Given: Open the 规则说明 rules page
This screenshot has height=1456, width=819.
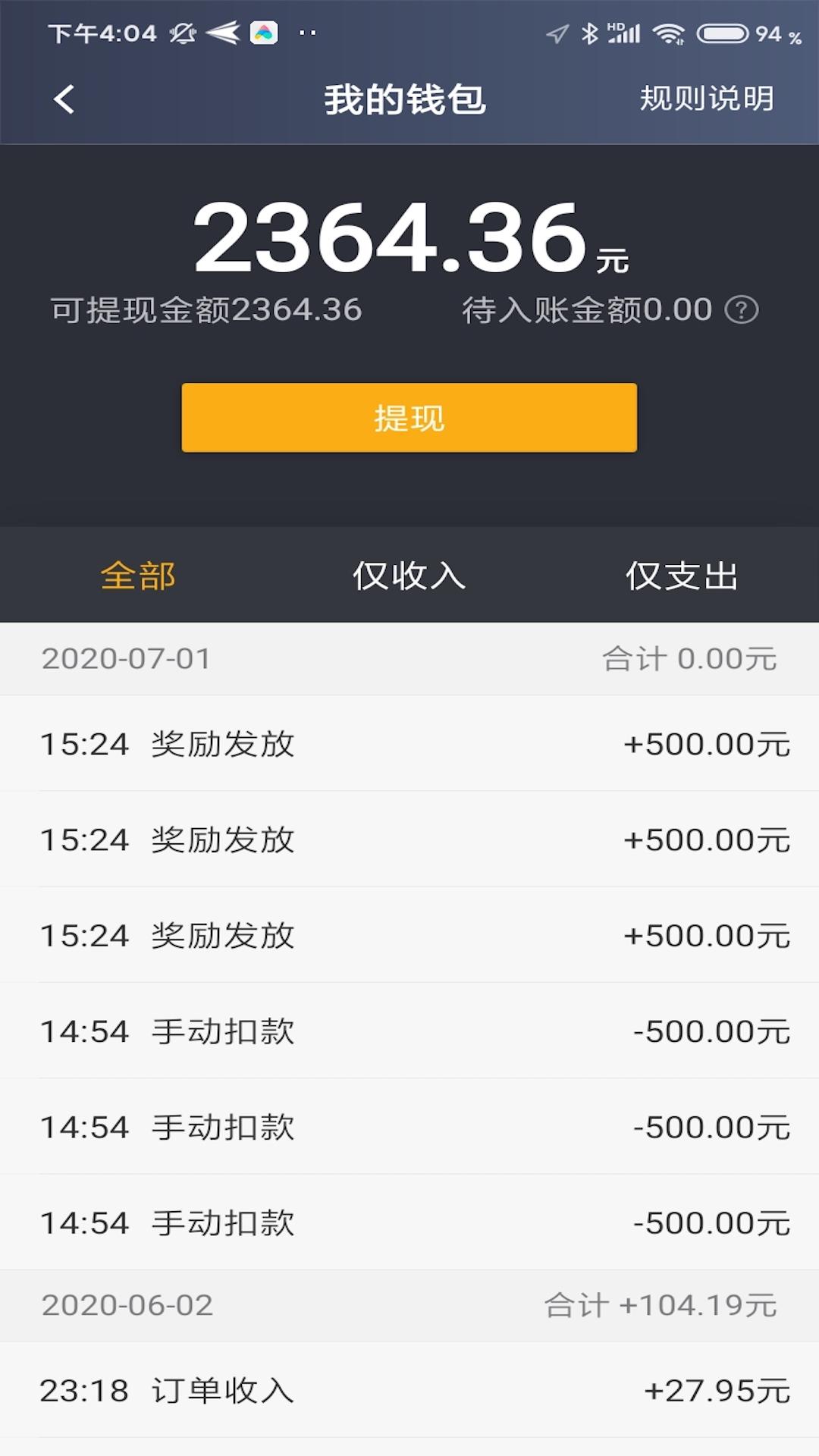Looking at the screenshot, I should point(707,99).
